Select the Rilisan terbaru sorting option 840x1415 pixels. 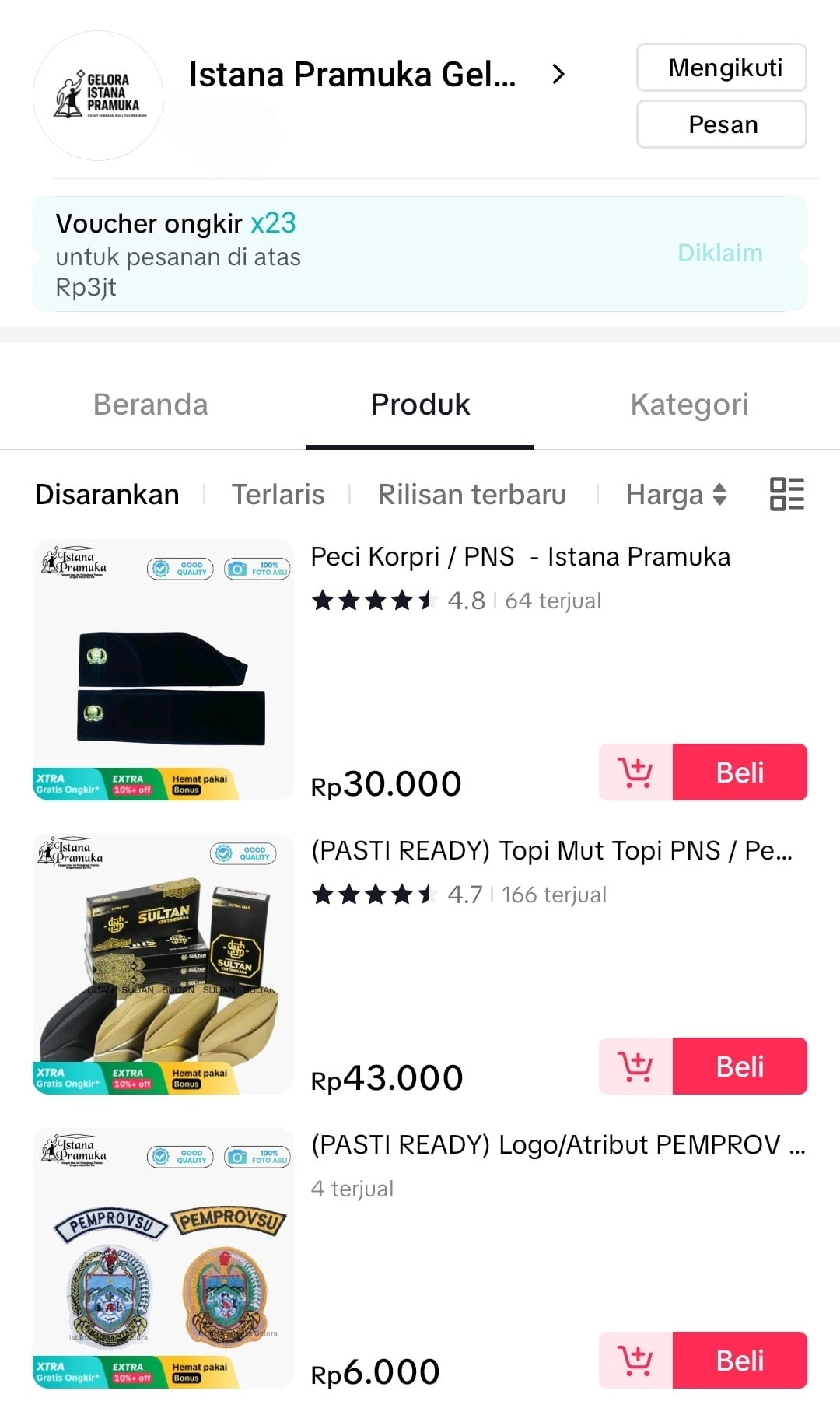[x=471, y=493]
